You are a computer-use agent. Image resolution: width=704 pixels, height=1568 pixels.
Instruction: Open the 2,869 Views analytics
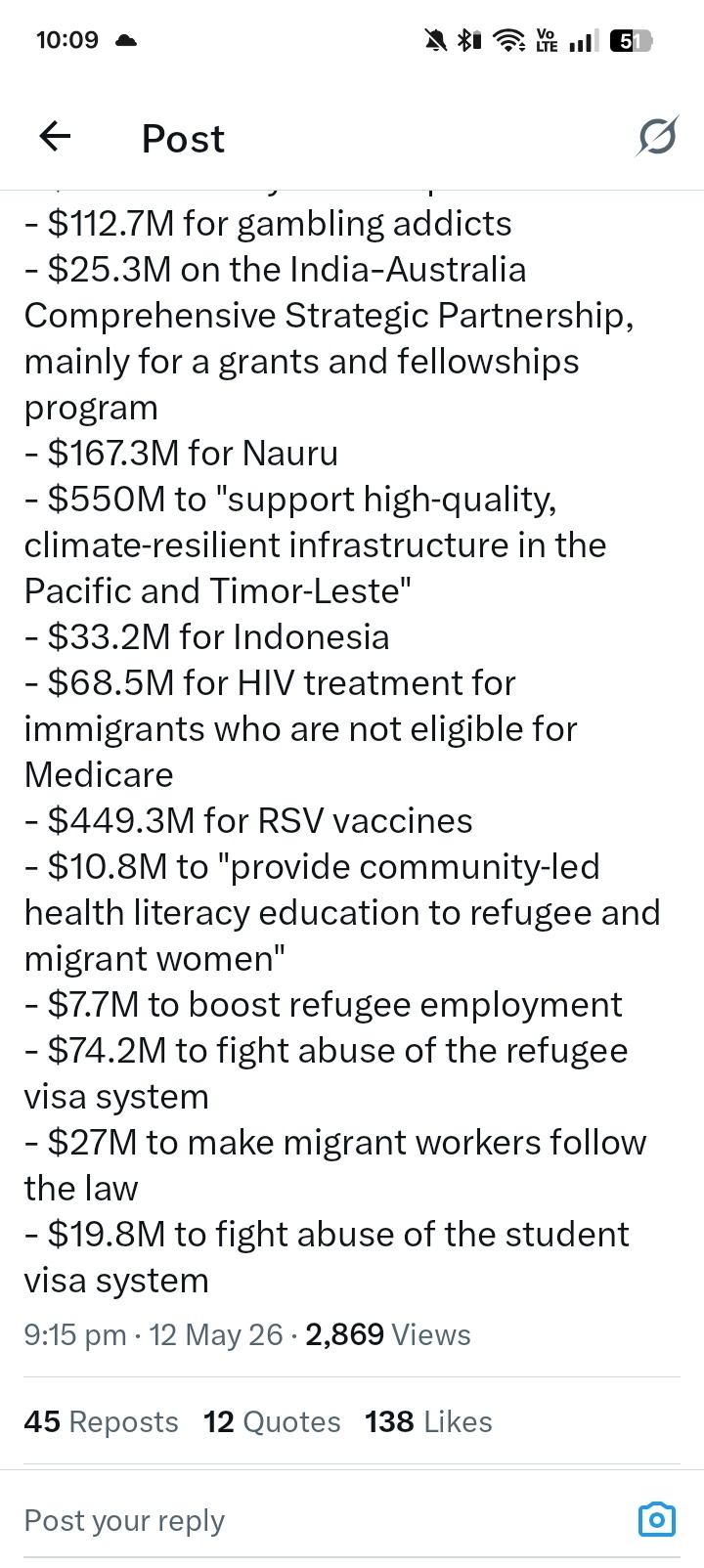pos(388,1334)
